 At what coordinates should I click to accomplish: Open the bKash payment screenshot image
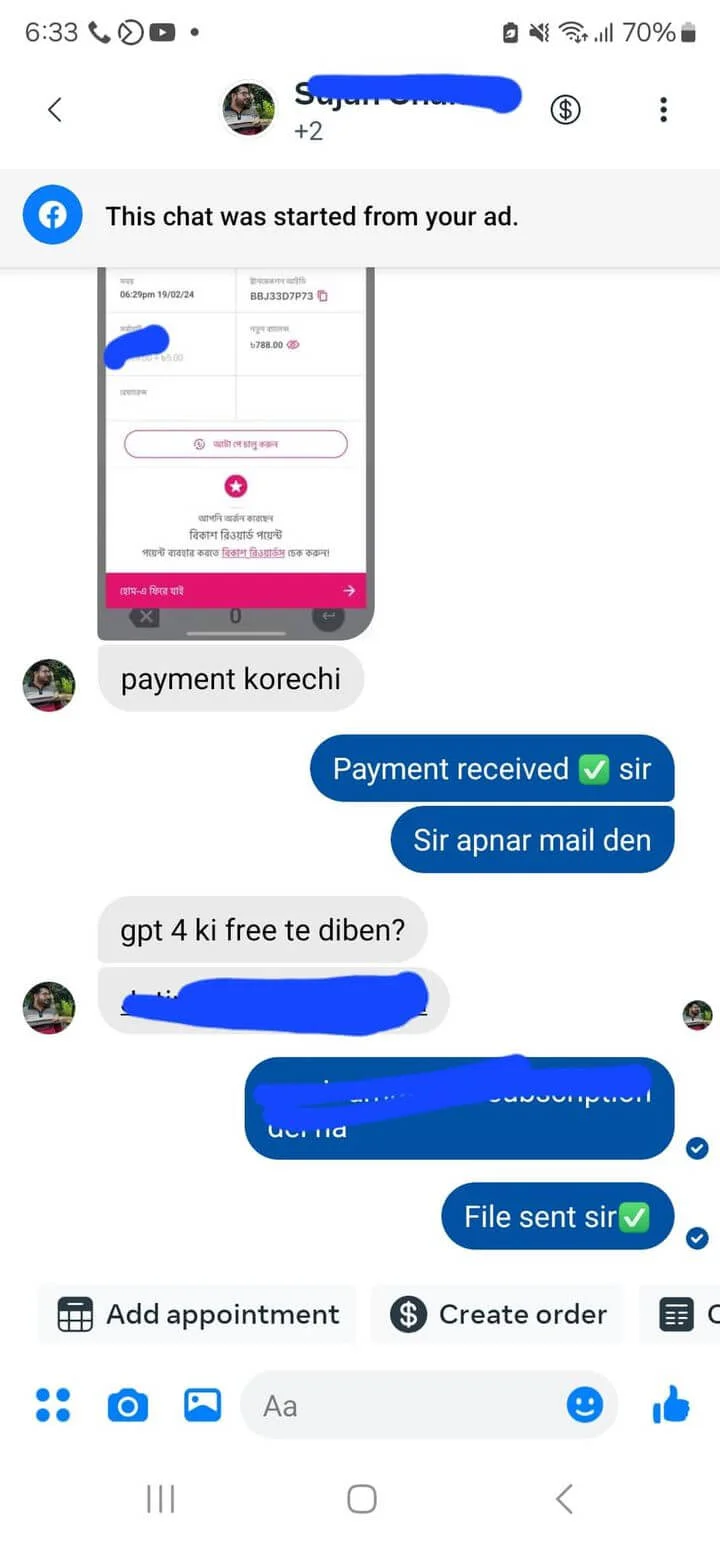(235, 450)
